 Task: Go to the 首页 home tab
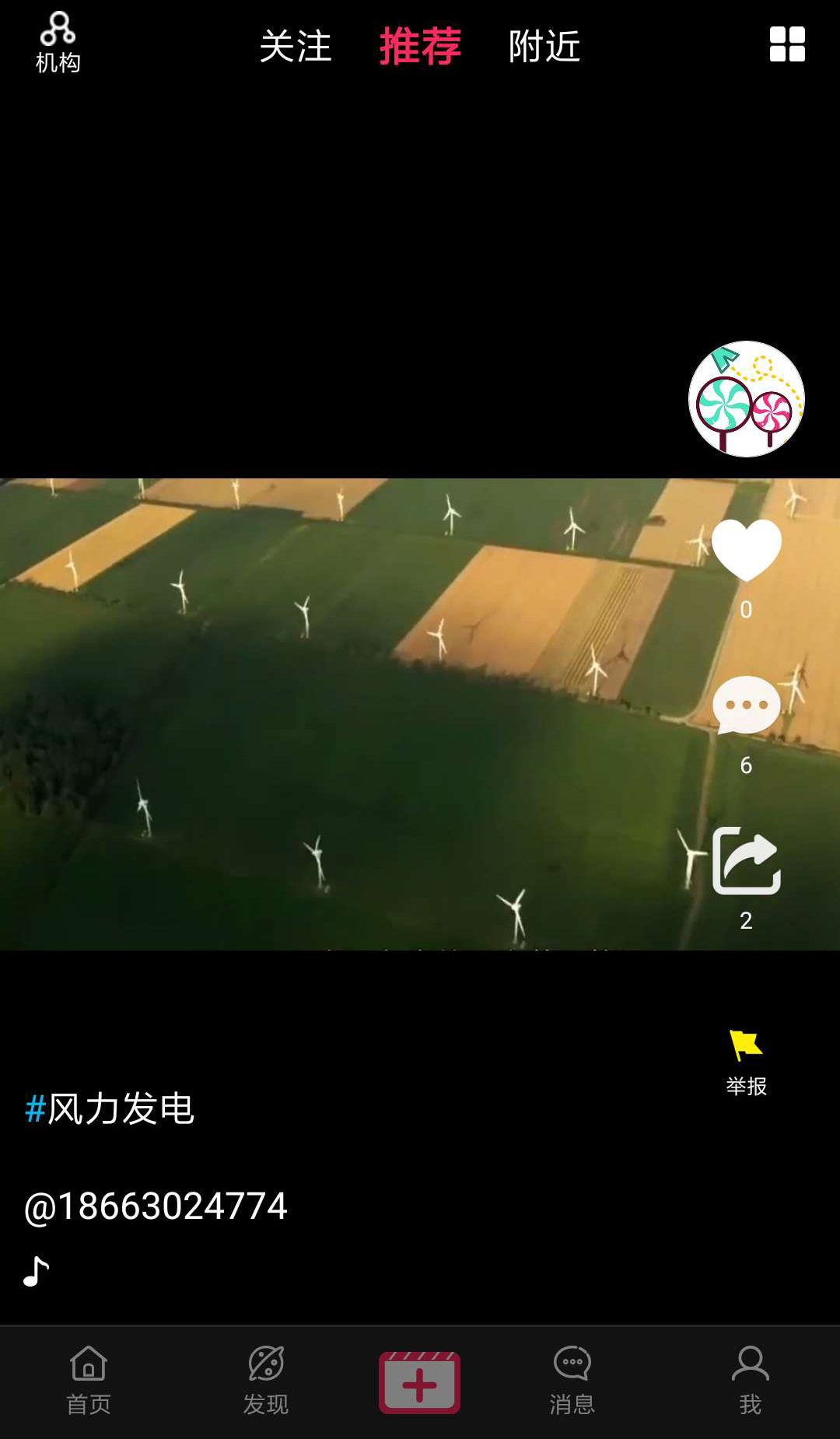pos(89,1382)
